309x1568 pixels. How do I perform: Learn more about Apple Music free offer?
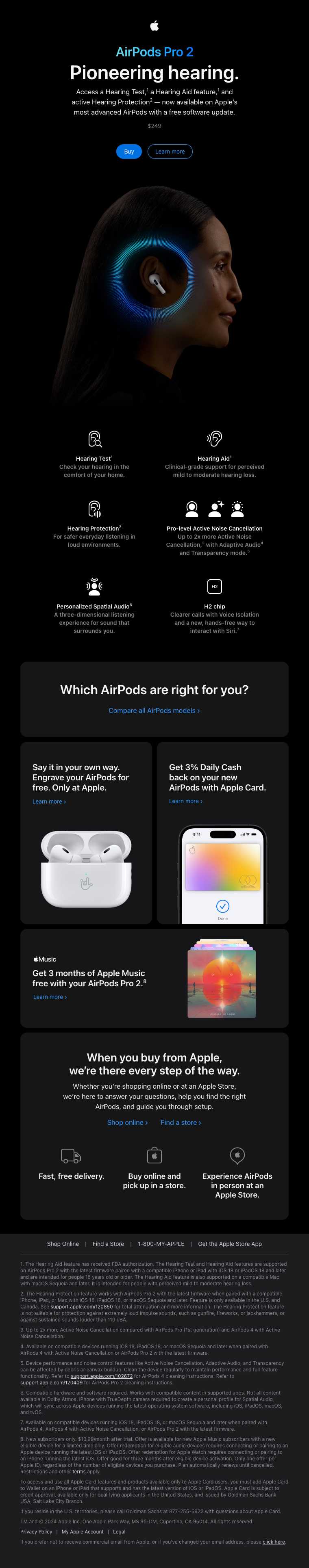click(x=49, y=997)
